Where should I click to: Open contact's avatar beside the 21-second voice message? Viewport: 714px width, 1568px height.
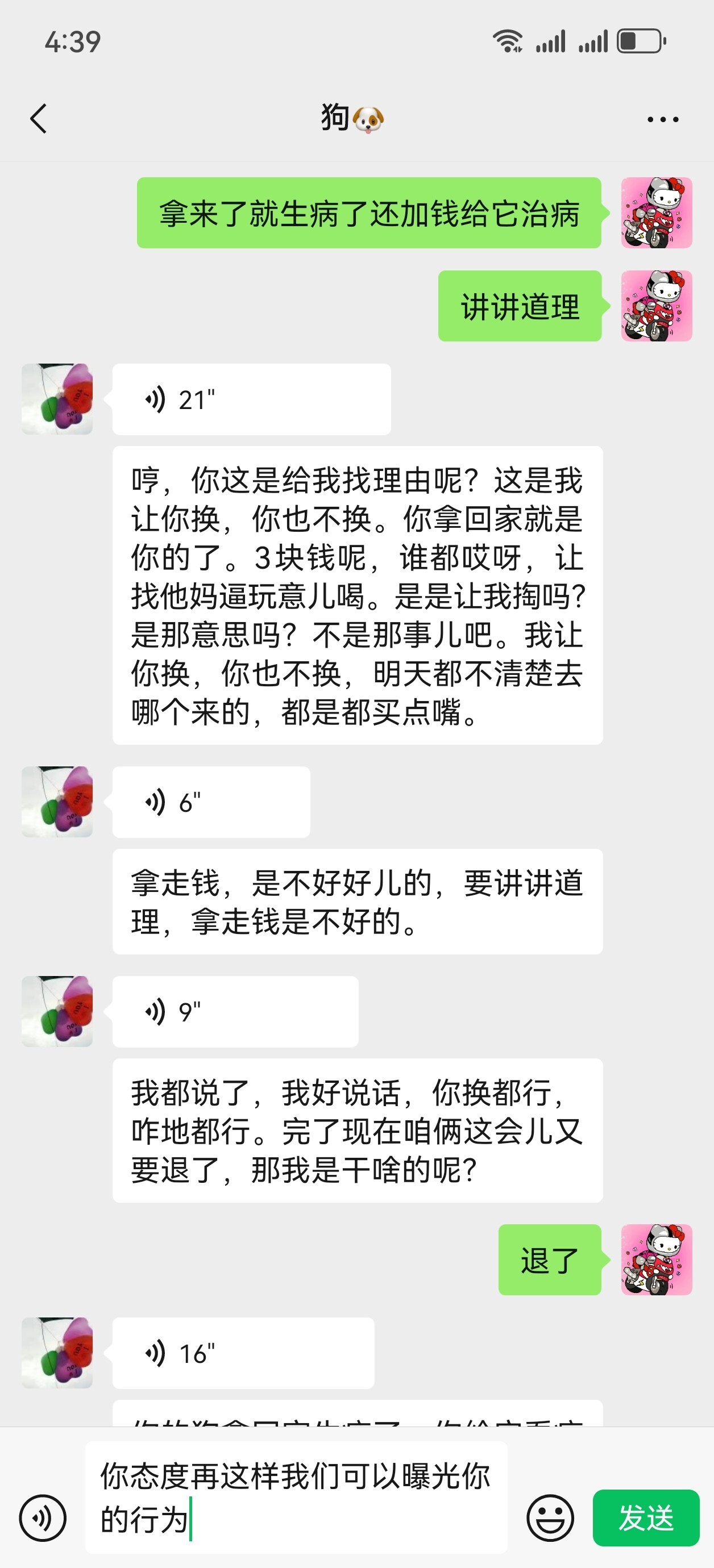point(57,399)
